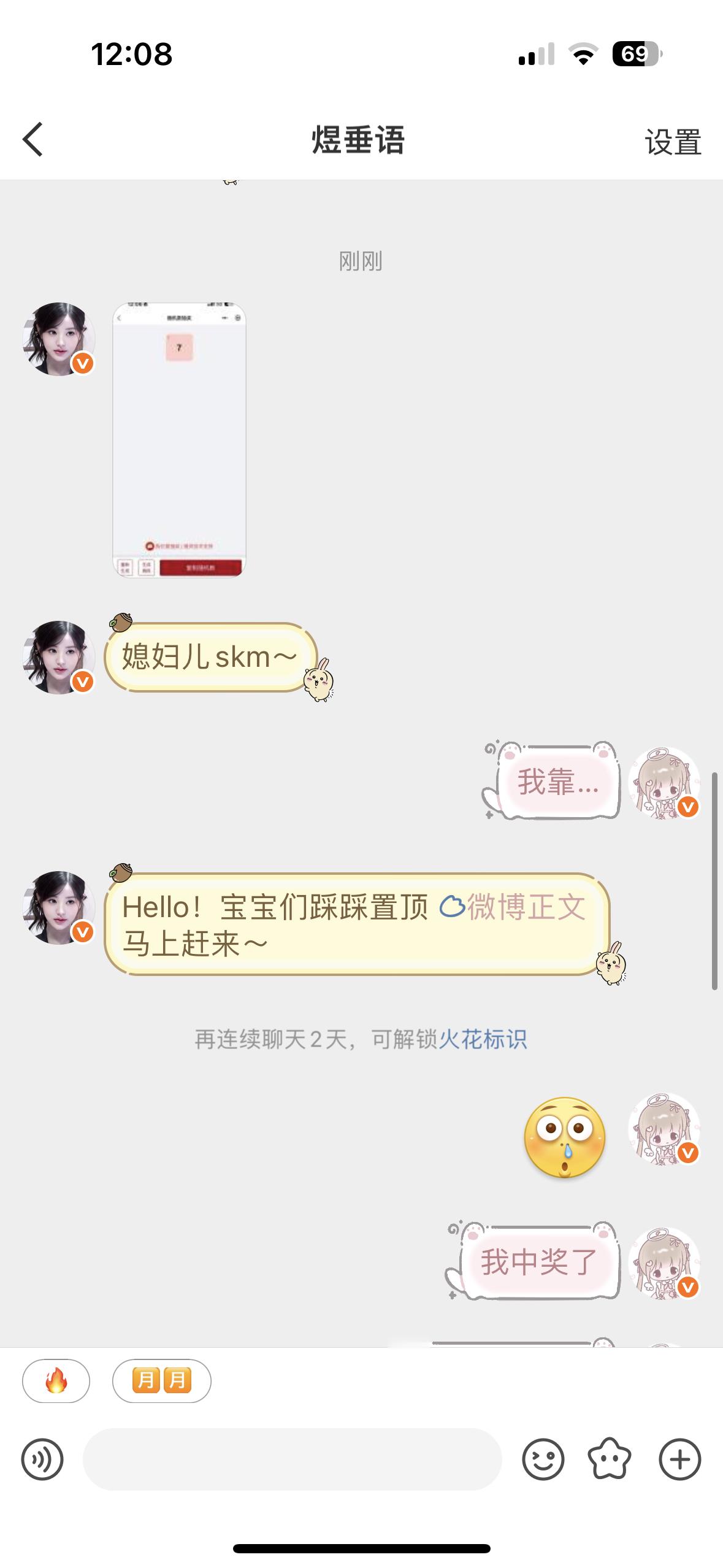The height and width of the screenshot is (1568, 723).
Task: Select the chat title 煜垂语
Action: tap(361, 140)
